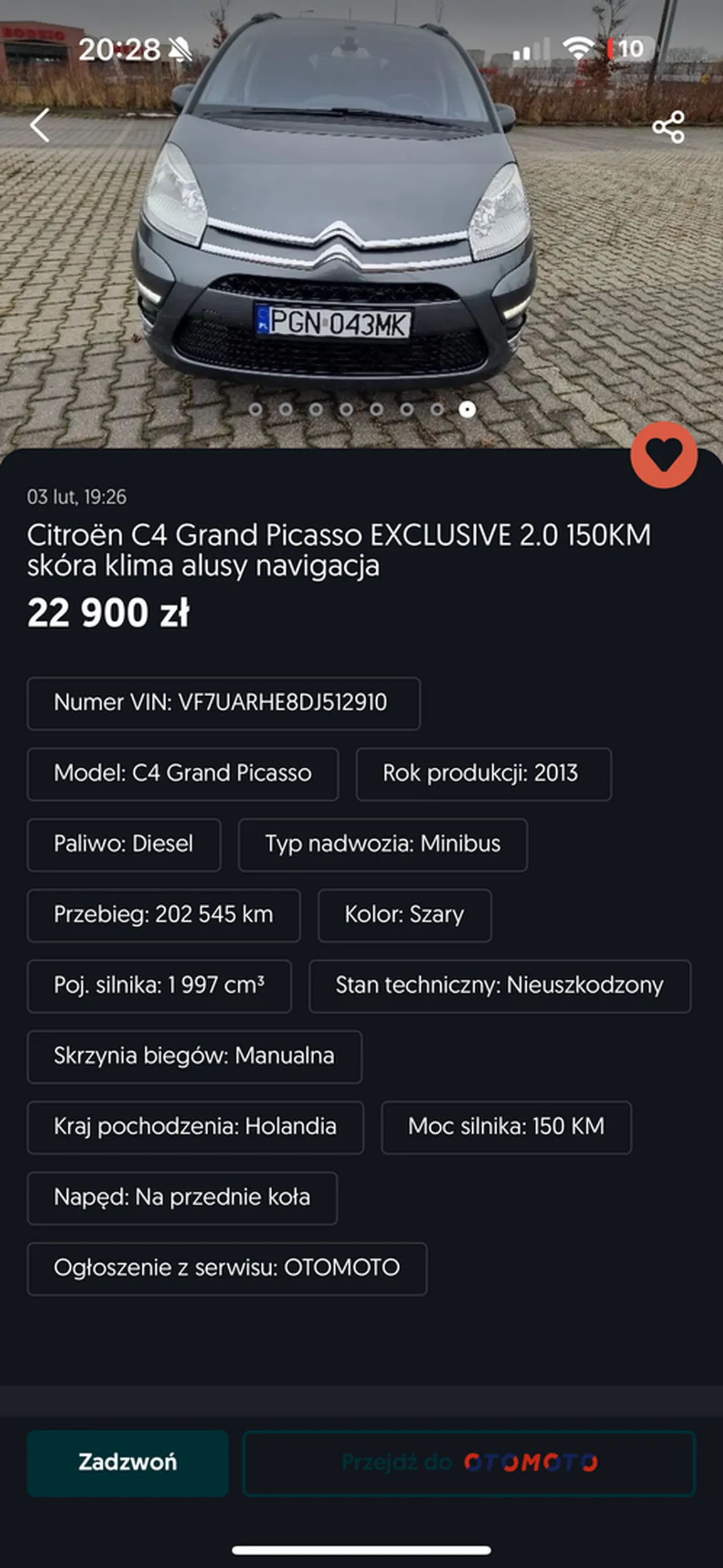Select the Kolor: Szary specification chip
Screen dimensions: 723x1568
pos(404,915)
